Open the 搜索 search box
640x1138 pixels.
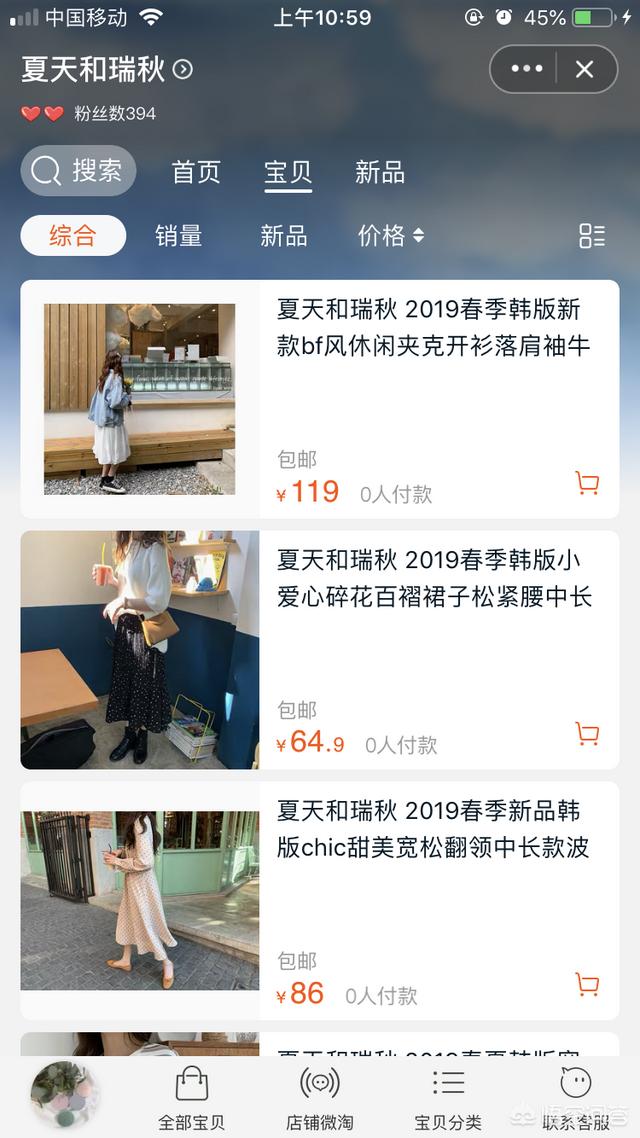[x=78, y=171]
